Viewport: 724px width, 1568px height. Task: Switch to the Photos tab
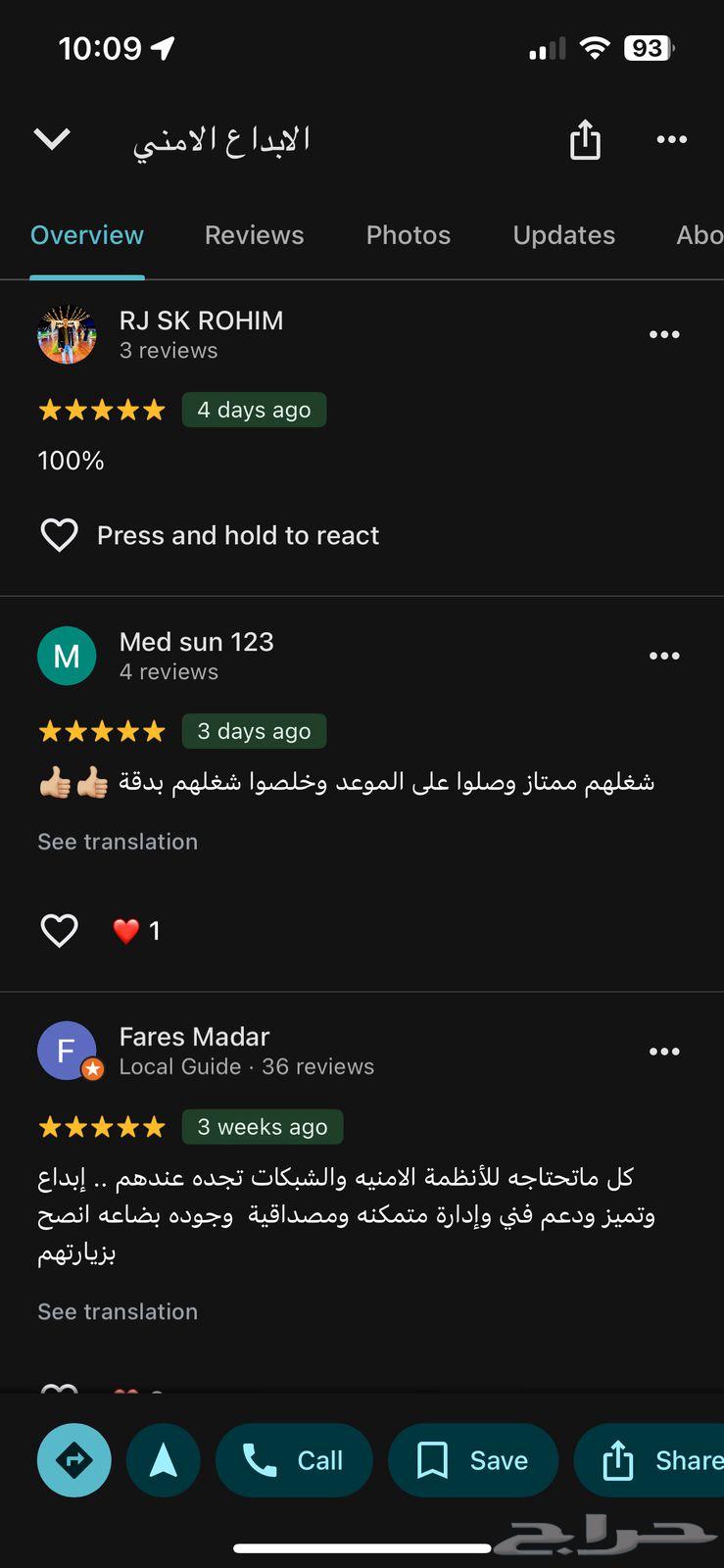408,235
